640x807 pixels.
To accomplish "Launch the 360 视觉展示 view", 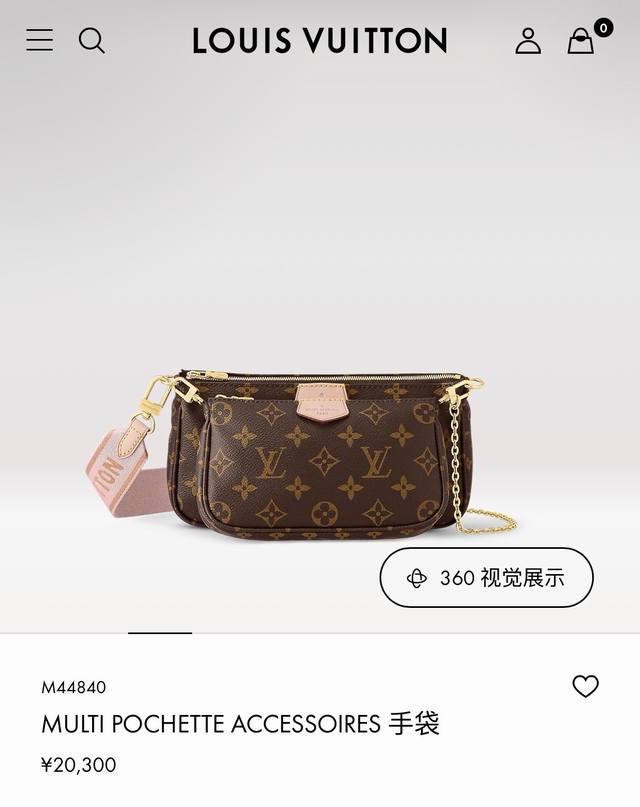I will (x=486, y=577).
